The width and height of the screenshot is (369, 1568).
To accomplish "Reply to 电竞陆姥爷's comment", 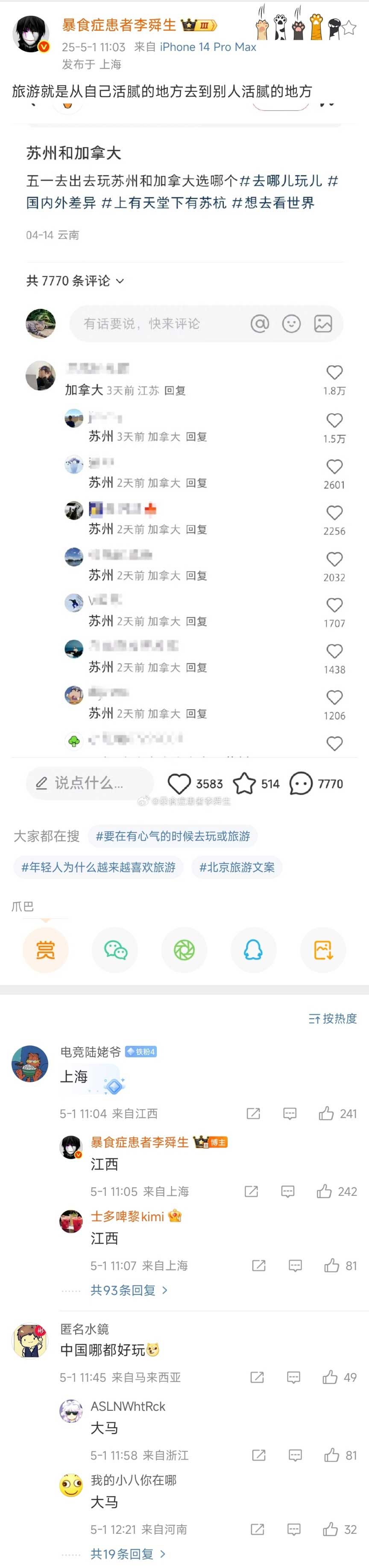I will 290,1113.
